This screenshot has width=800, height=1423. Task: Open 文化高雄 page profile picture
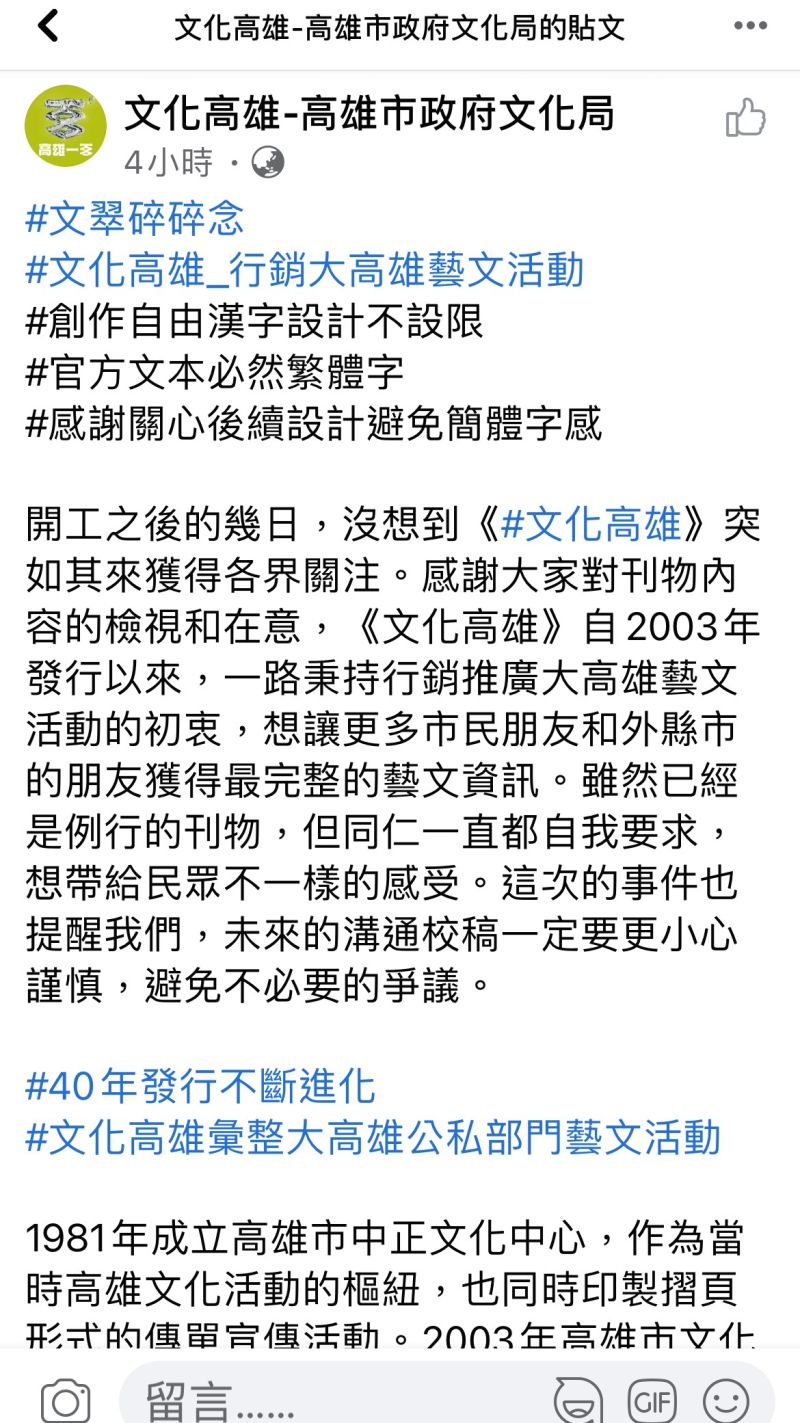pos(66,125)
